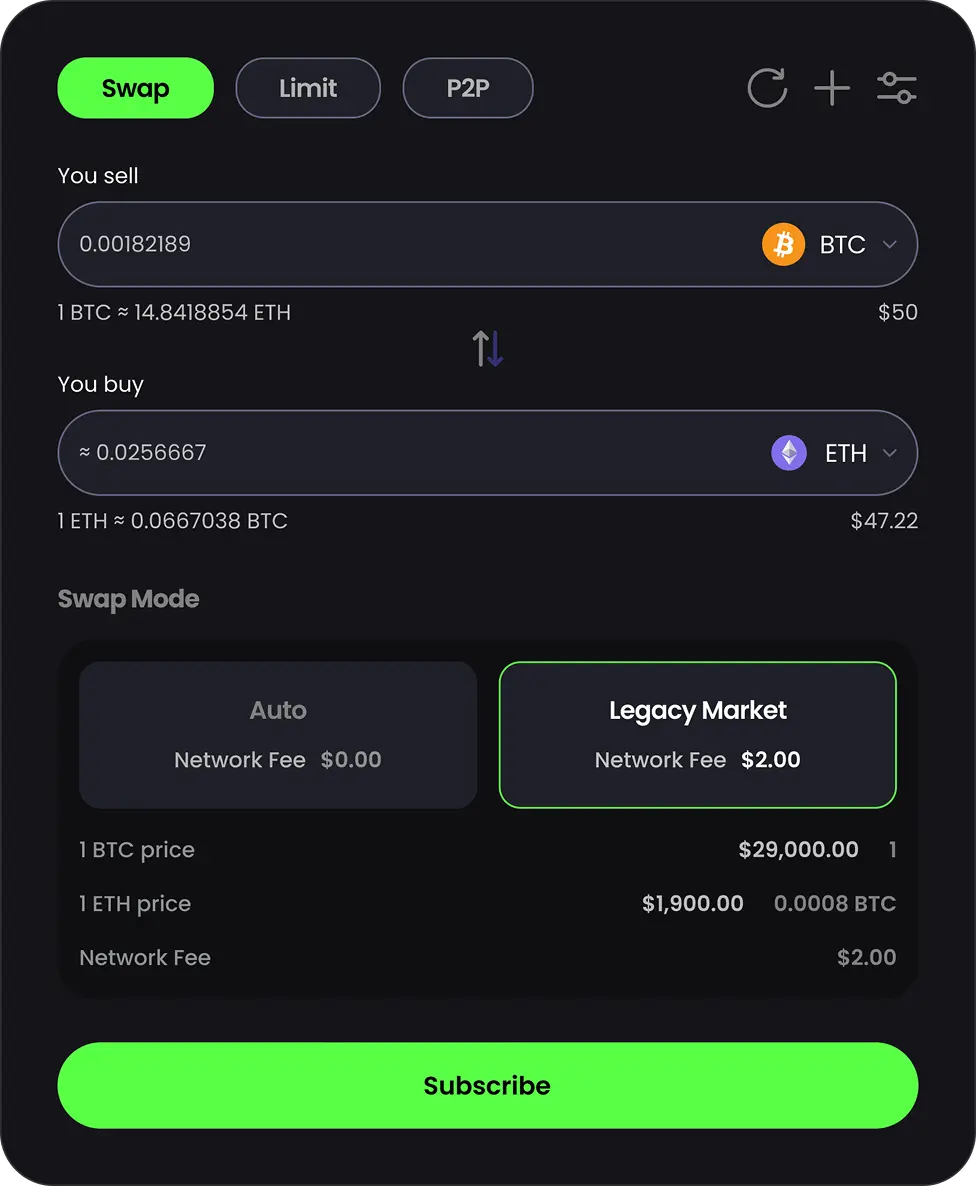976x1186 pixels.
Task: Switch to the P2P tab
Action: (x=467, y=88)
